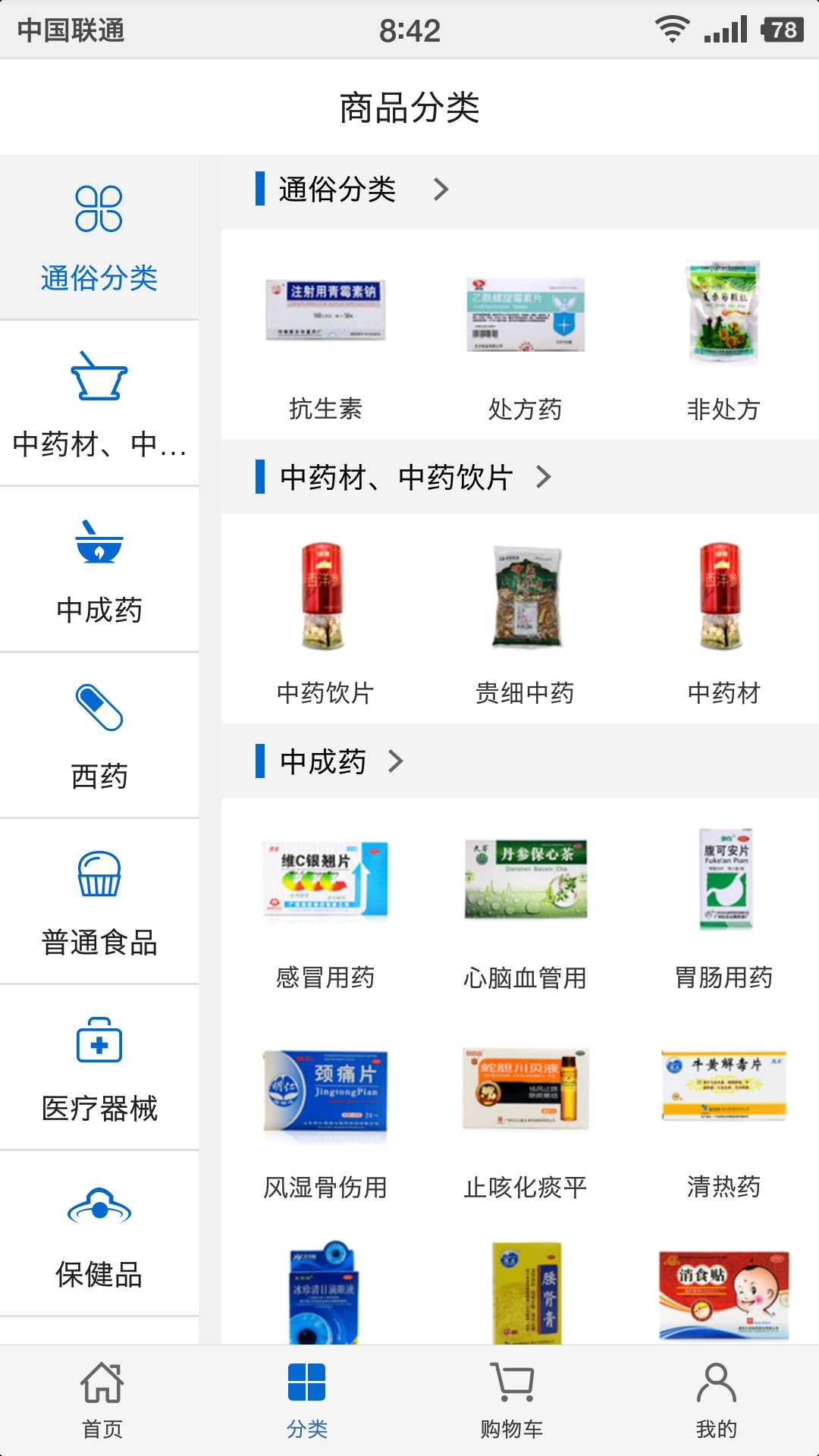Choose 普通食品 from the sidebar

(x=99, y=902)
